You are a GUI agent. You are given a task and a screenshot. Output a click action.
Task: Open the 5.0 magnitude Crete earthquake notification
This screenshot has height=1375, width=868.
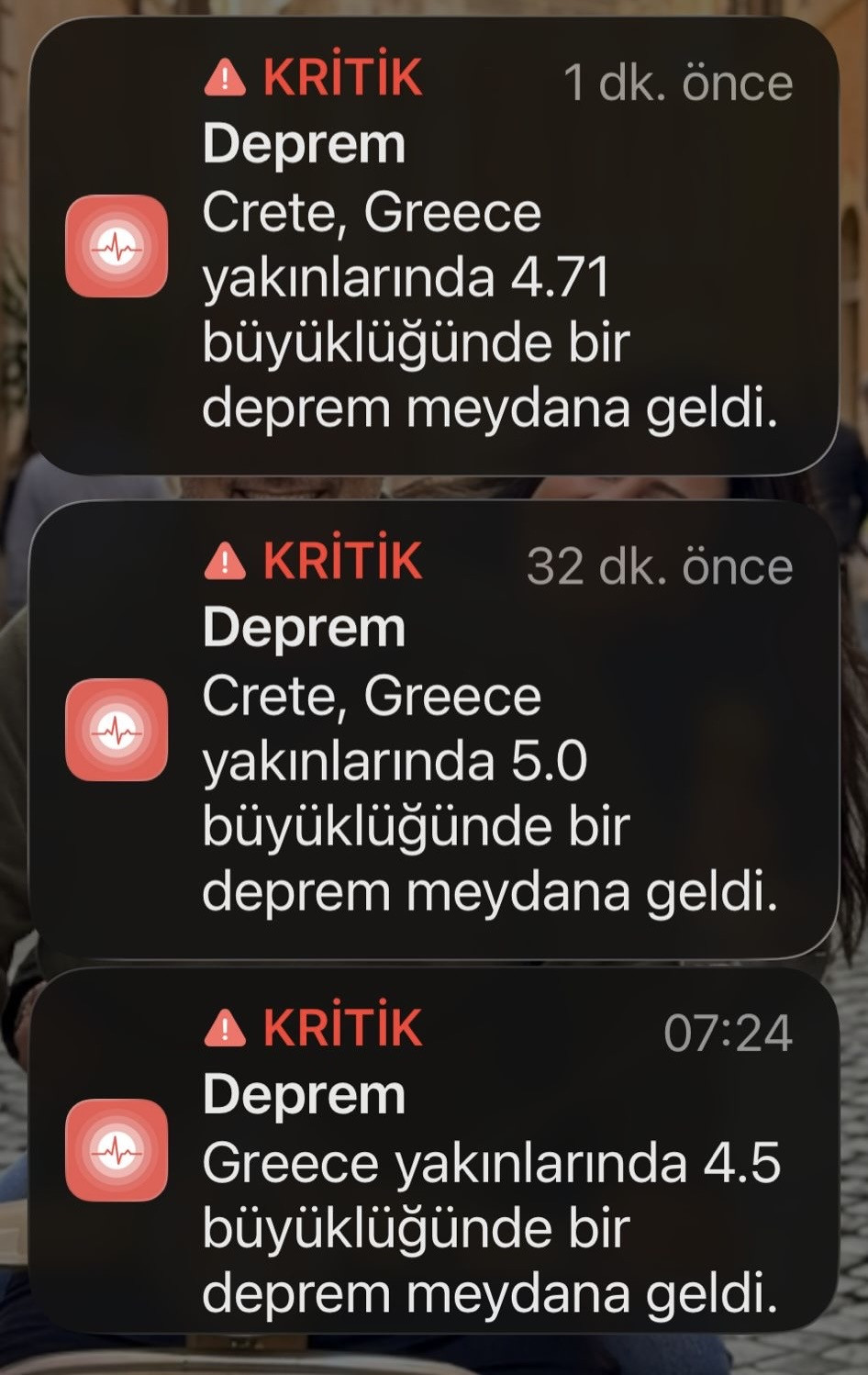(434, 730)
